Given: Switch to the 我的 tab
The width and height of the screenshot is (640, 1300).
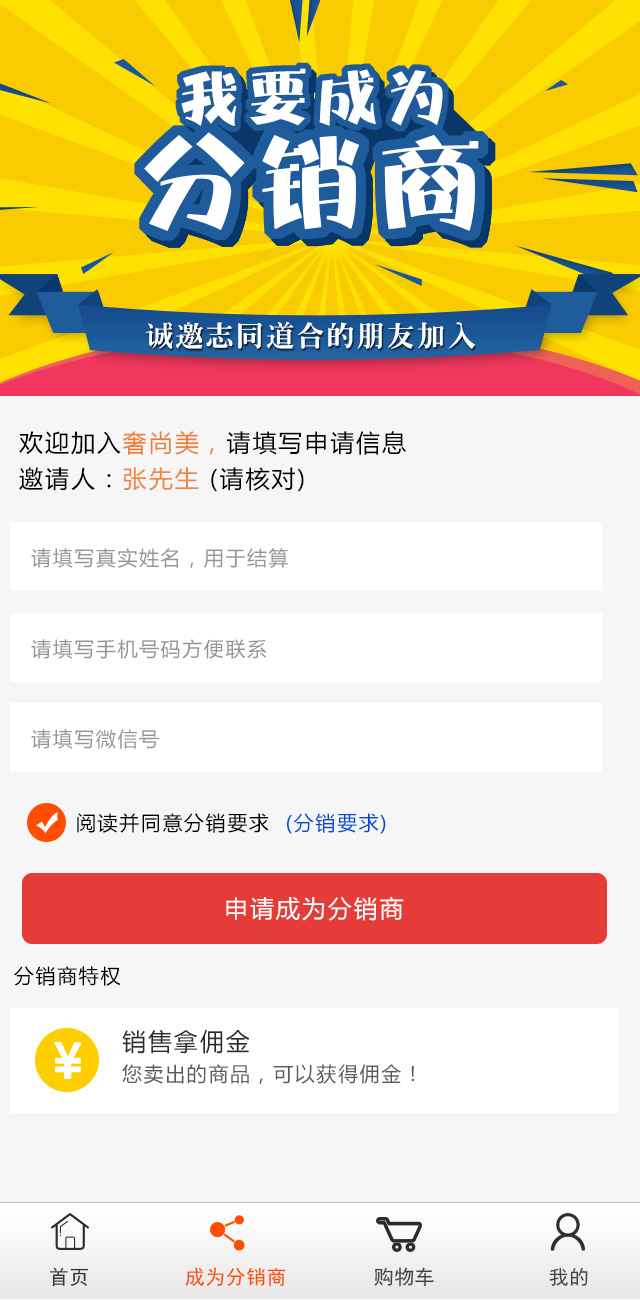Looking at the screenshot, I should pos(568,1250).
